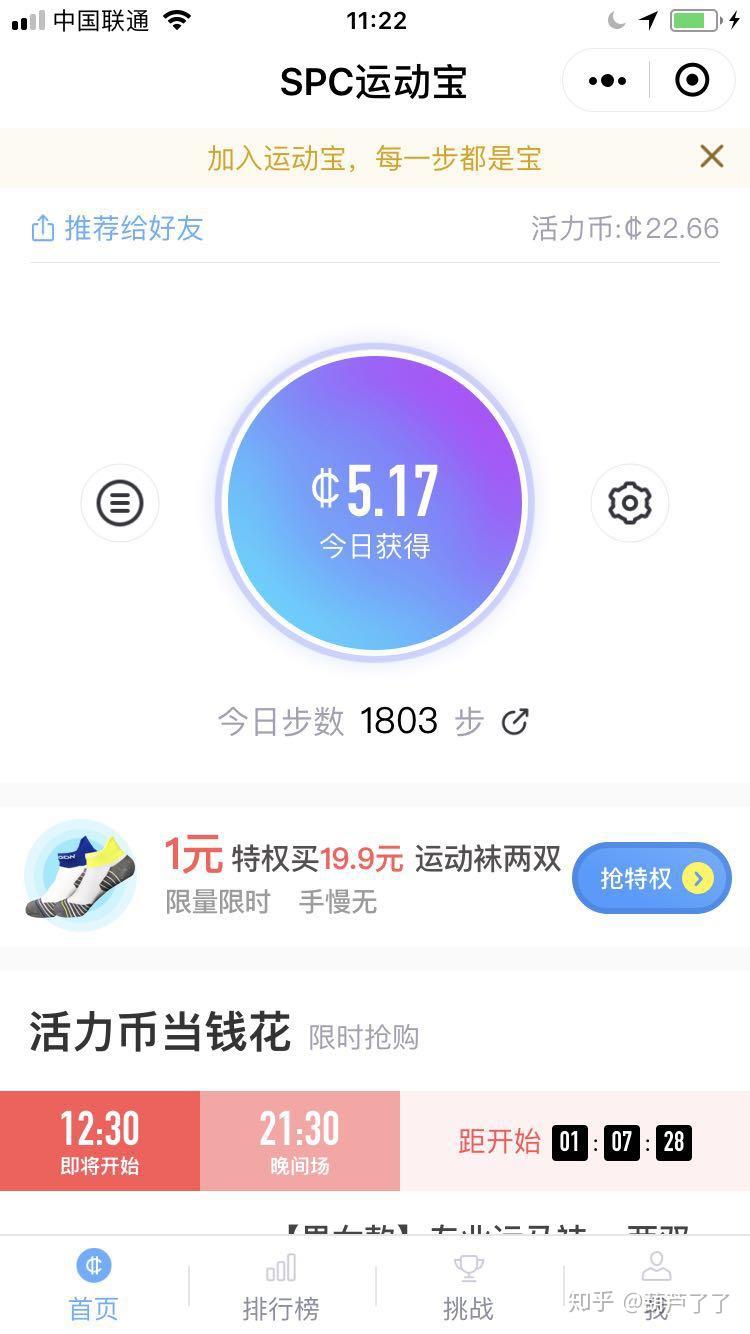The height and width of the screenshot is (1334, 750).
Task: Open the mini program overflow menu
Action: (608, 81)
